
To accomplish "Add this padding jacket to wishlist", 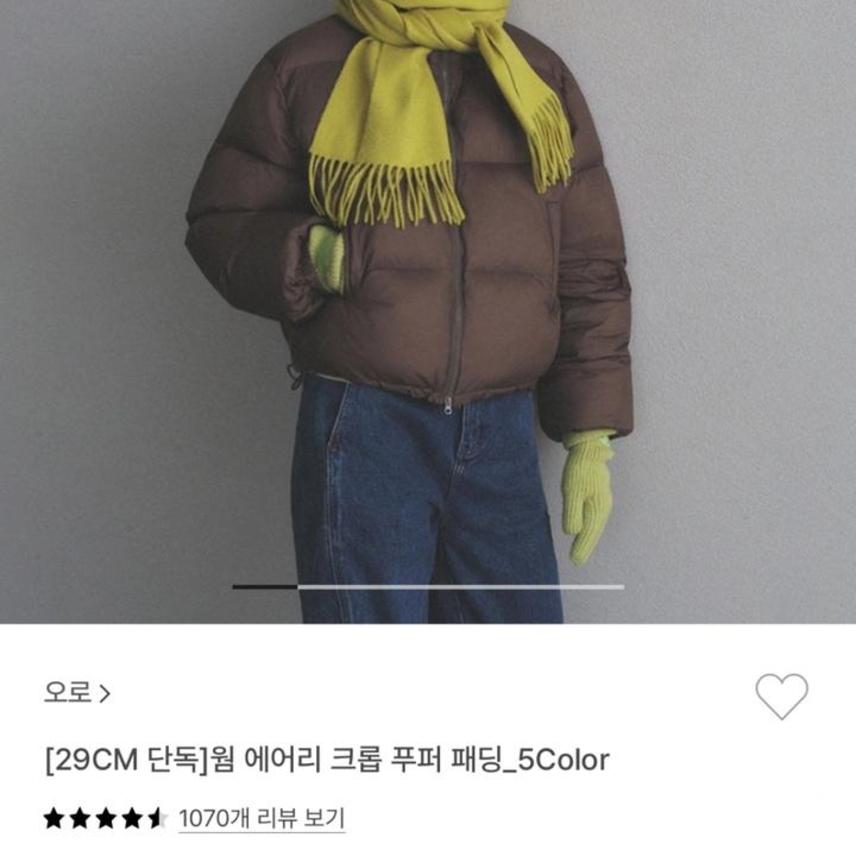I will click(x=781, y=696).
